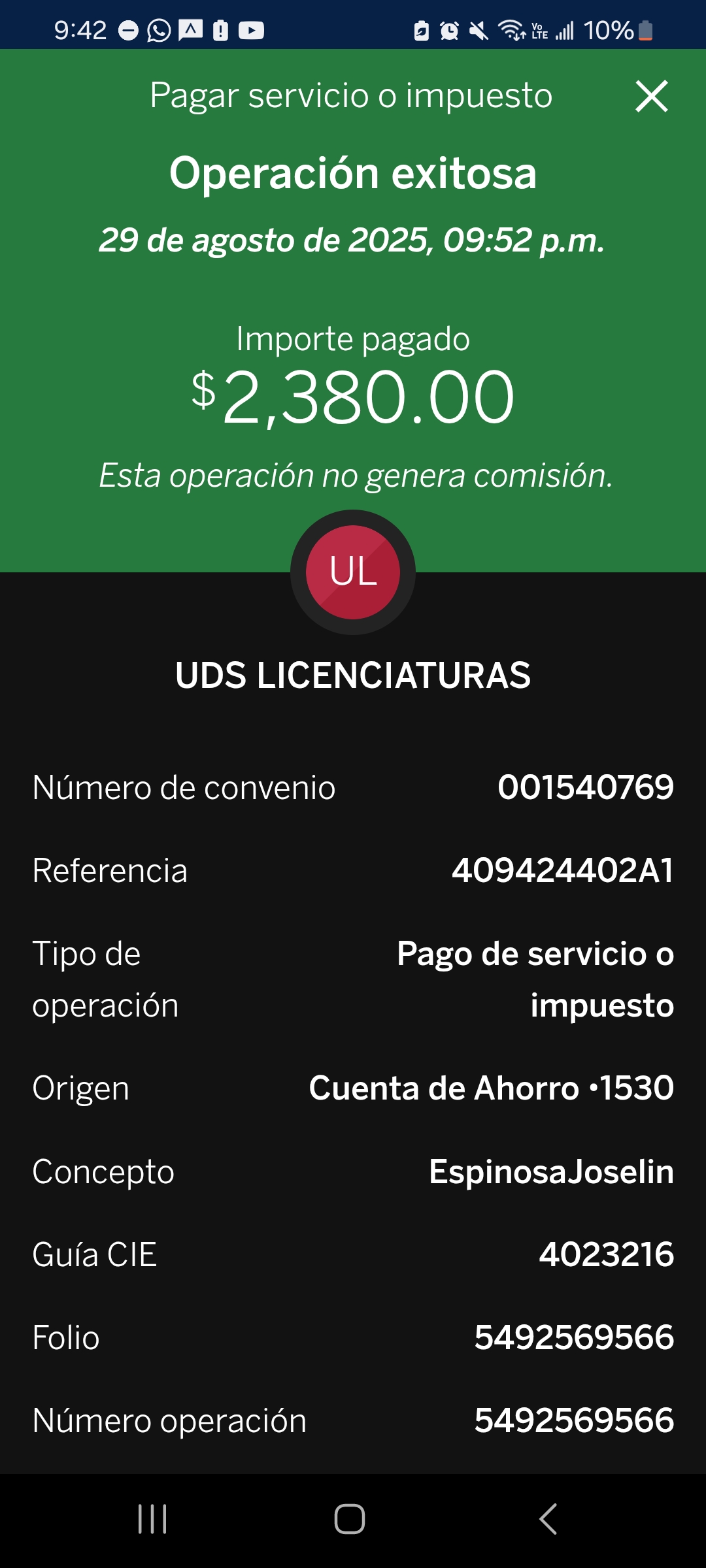Go to the phone home screen

350,1519
